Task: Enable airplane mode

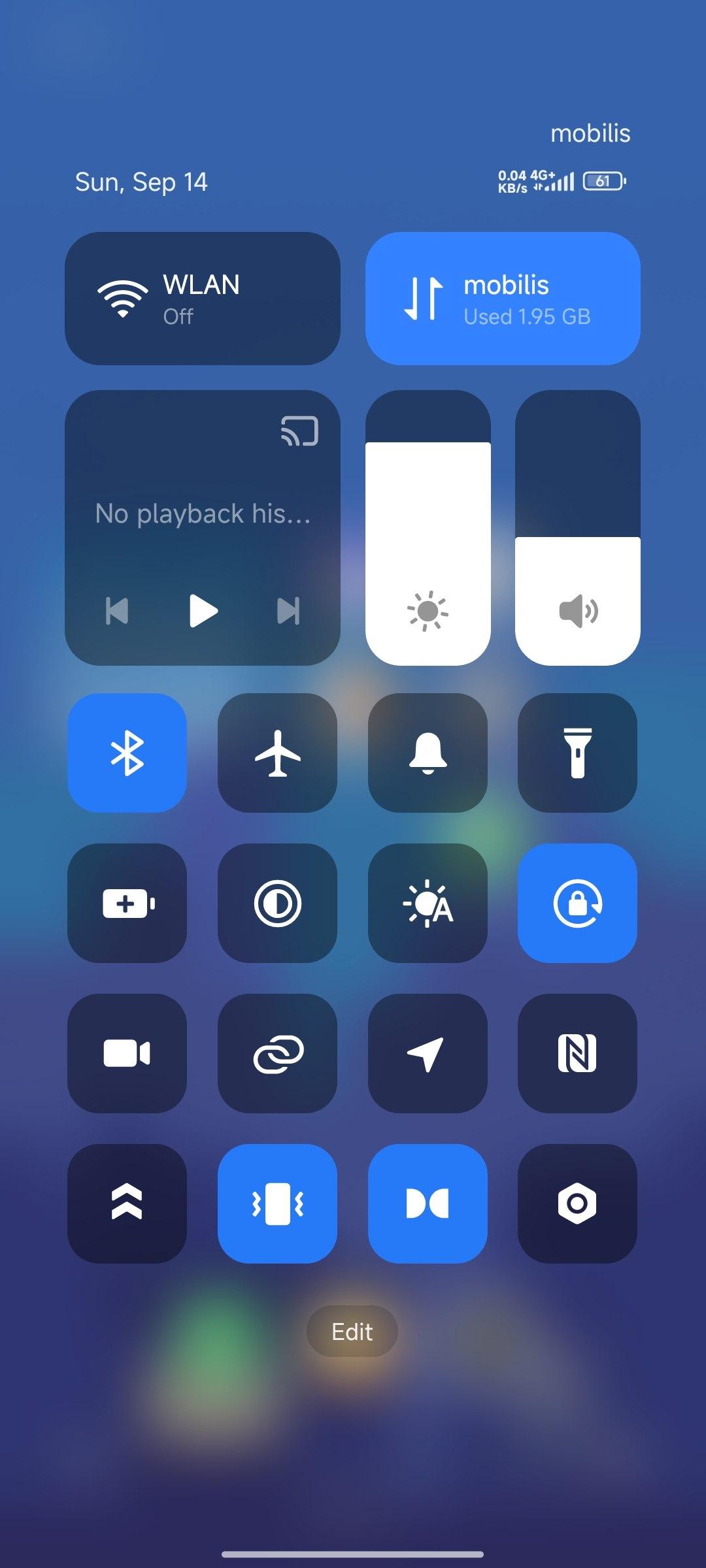Action: click(x=277, y=753)
